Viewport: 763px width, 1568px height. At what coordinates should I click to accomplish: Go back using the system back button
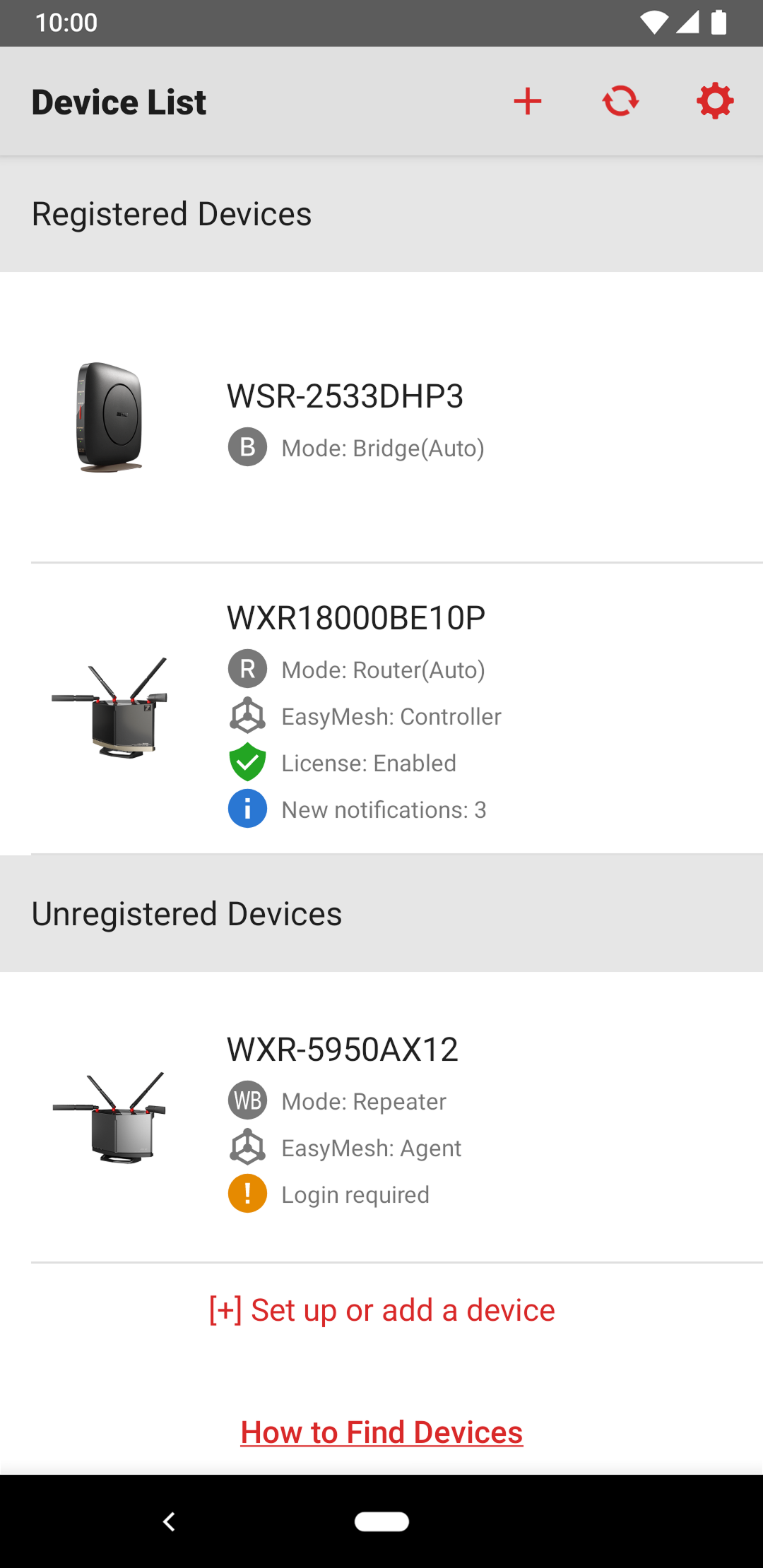[x=169, y=1521]
